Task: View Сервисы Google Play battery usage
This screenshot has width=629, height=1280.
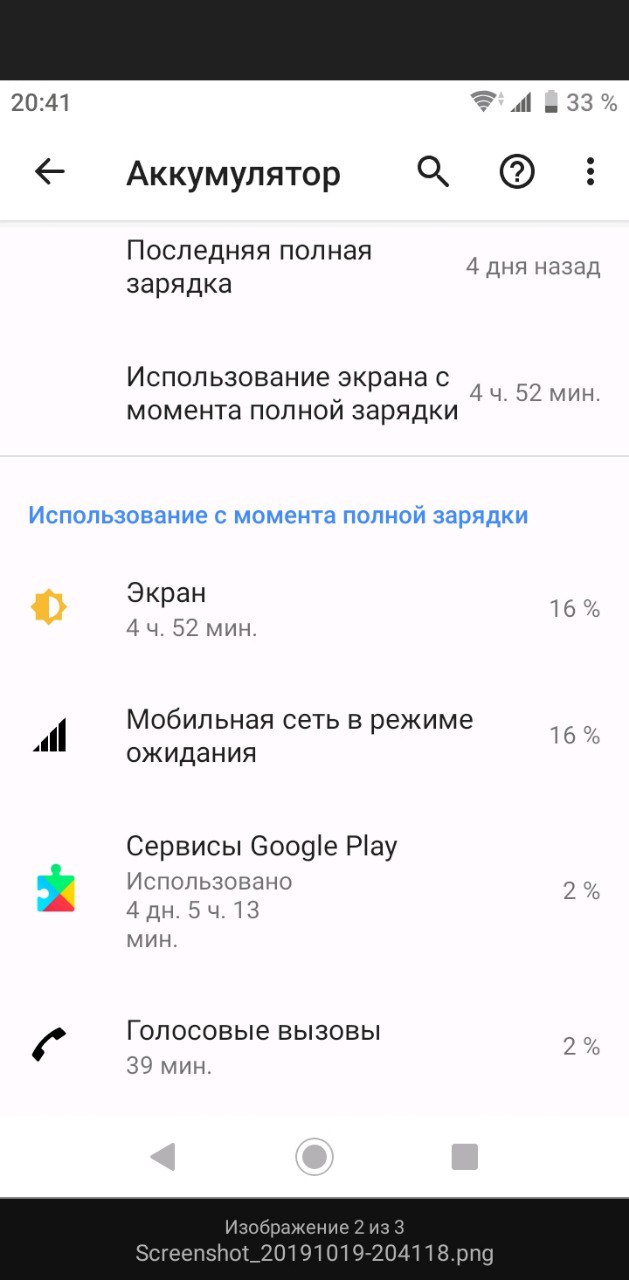Action: point(314,890)
